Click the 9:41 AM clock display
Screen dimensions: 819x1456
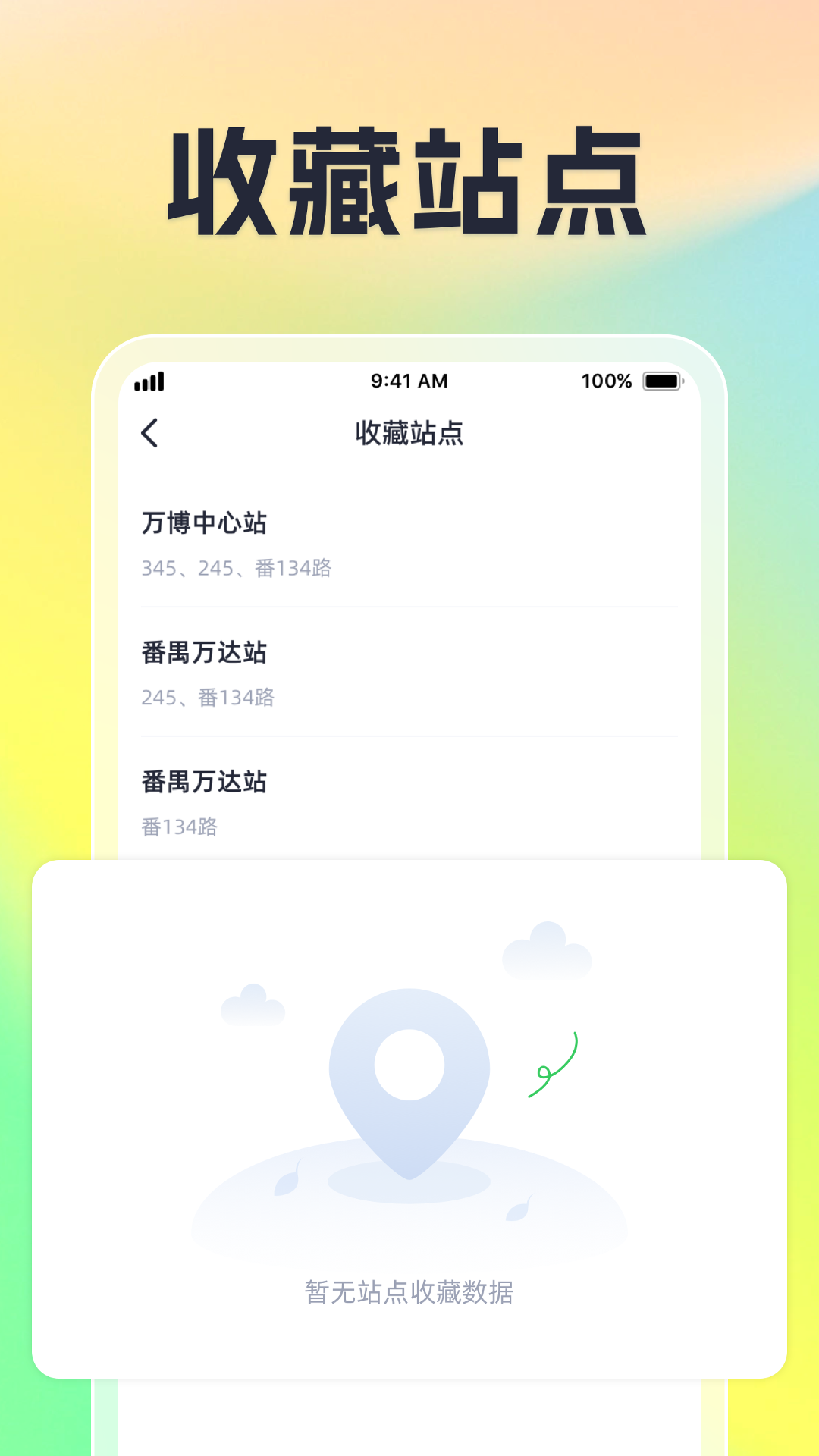tap(408, 381)
